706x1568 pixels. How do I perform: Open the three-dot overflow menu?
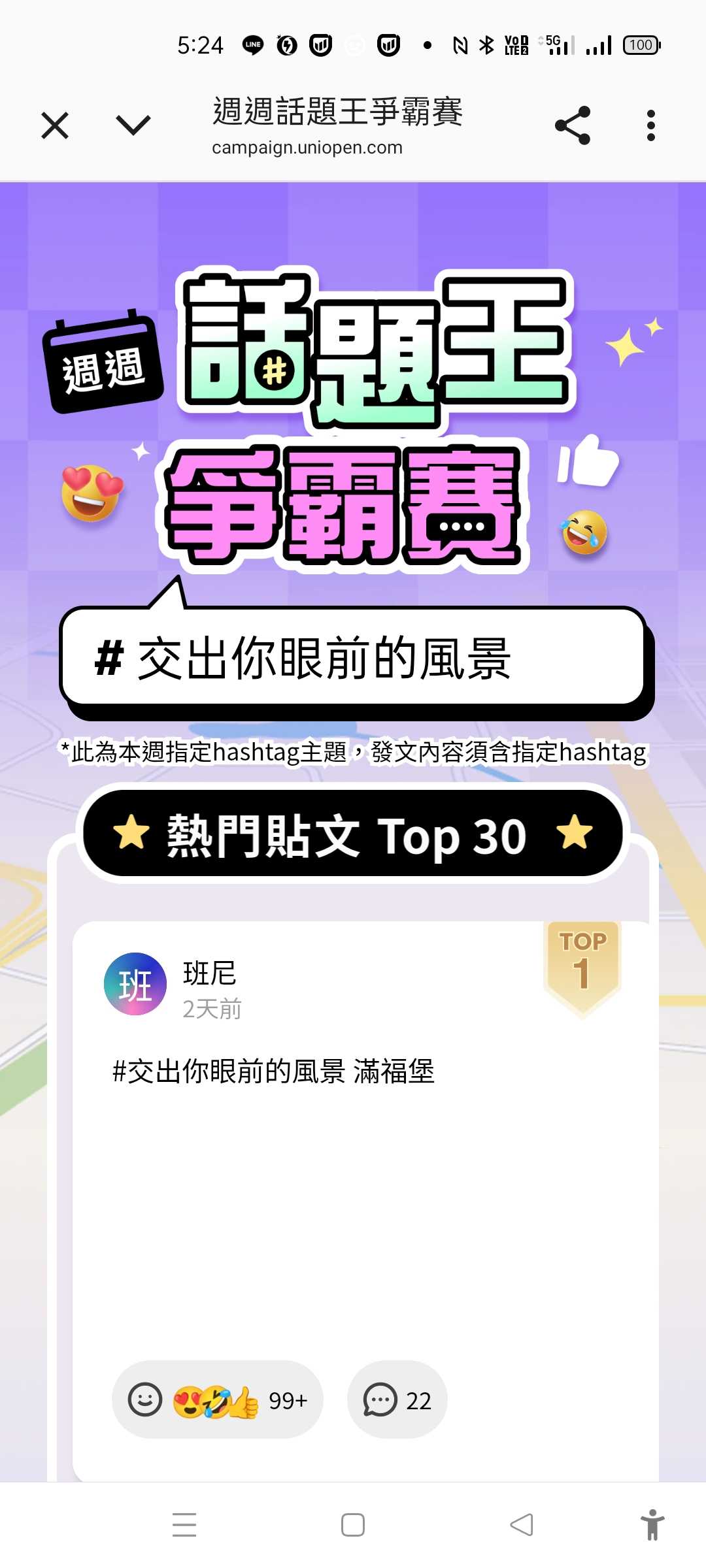click(x=650, y=125)
